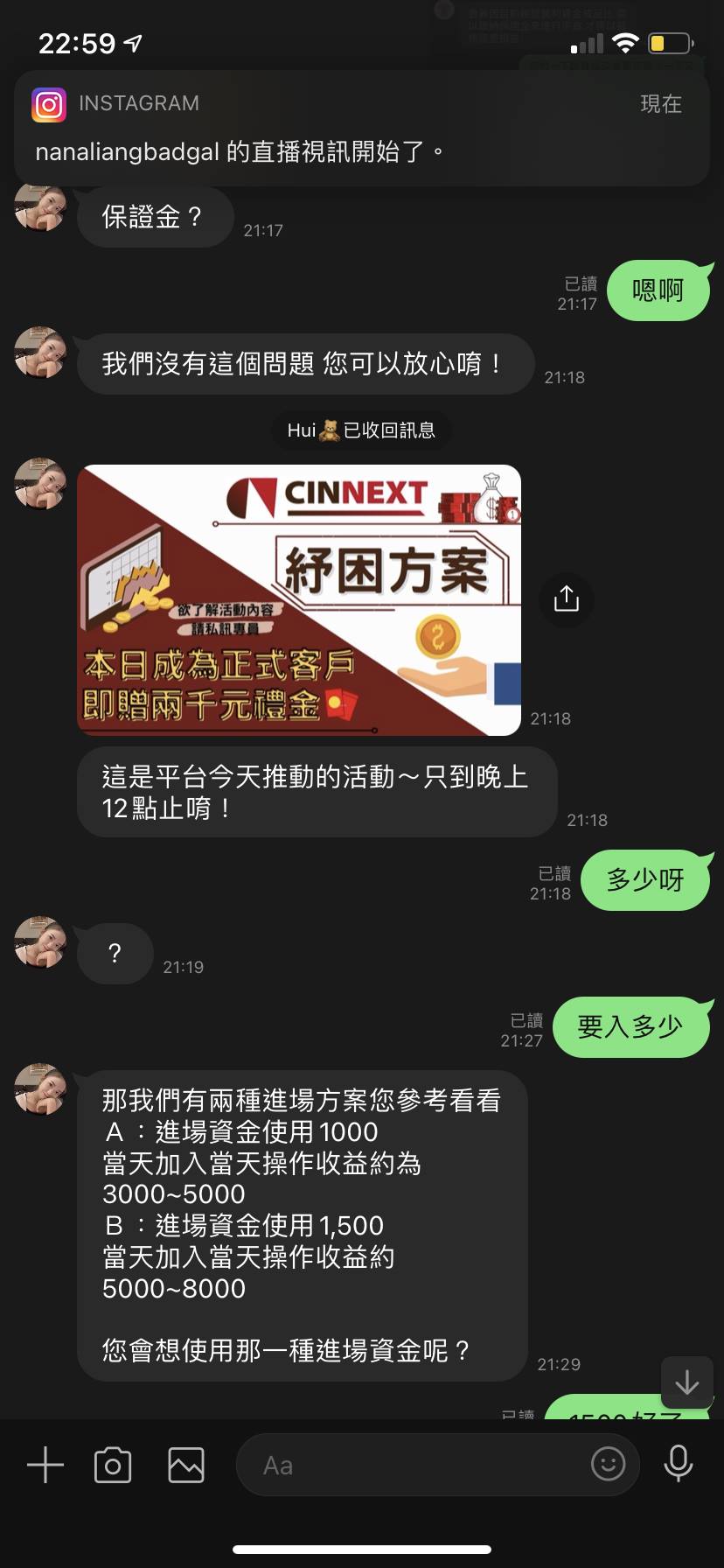The height and width of the screenshot is (1568, 724).
Task: Open the photo gallery picker
Action: pos(186,1465)
